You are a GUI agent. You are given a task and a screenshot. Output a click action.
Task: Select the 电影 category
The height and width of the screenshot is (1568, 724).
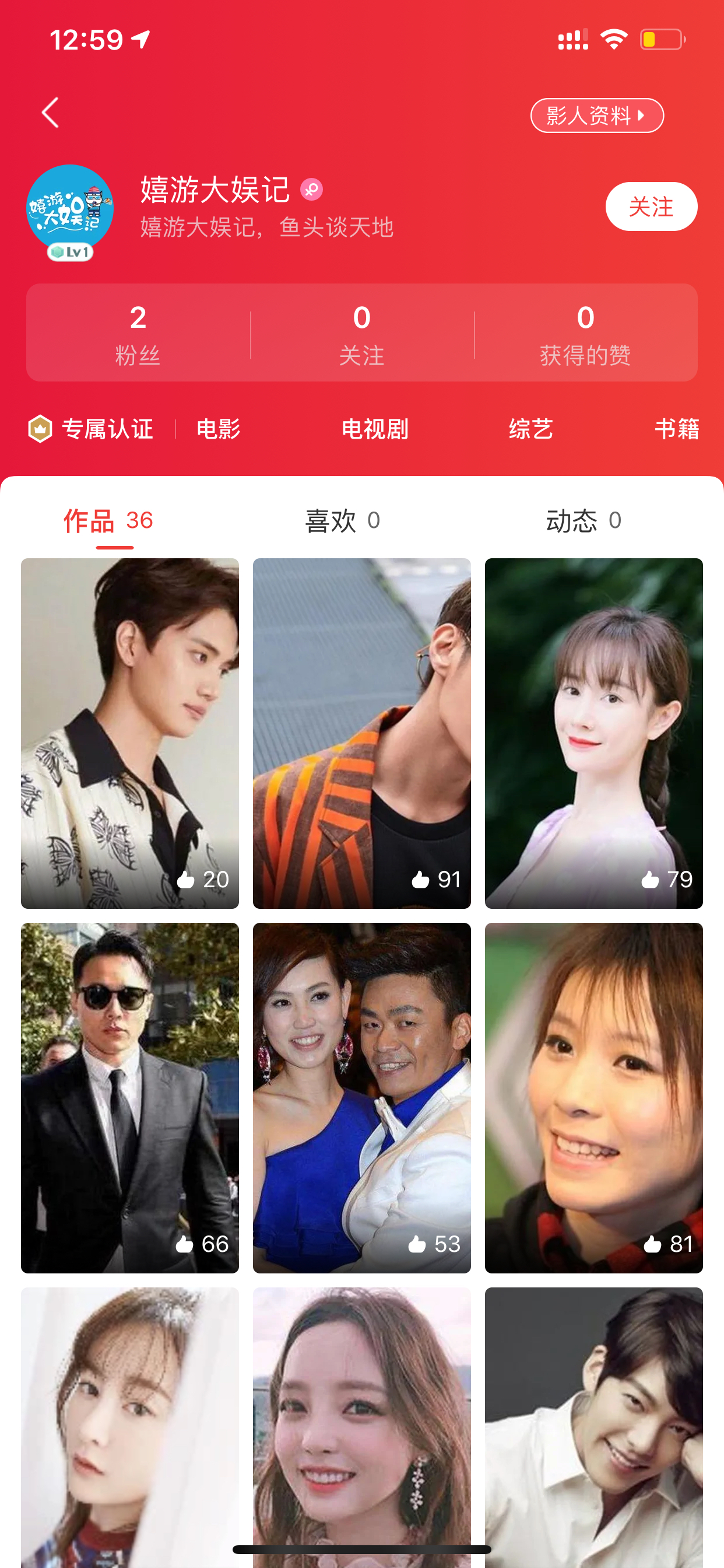tap(219, 430)
